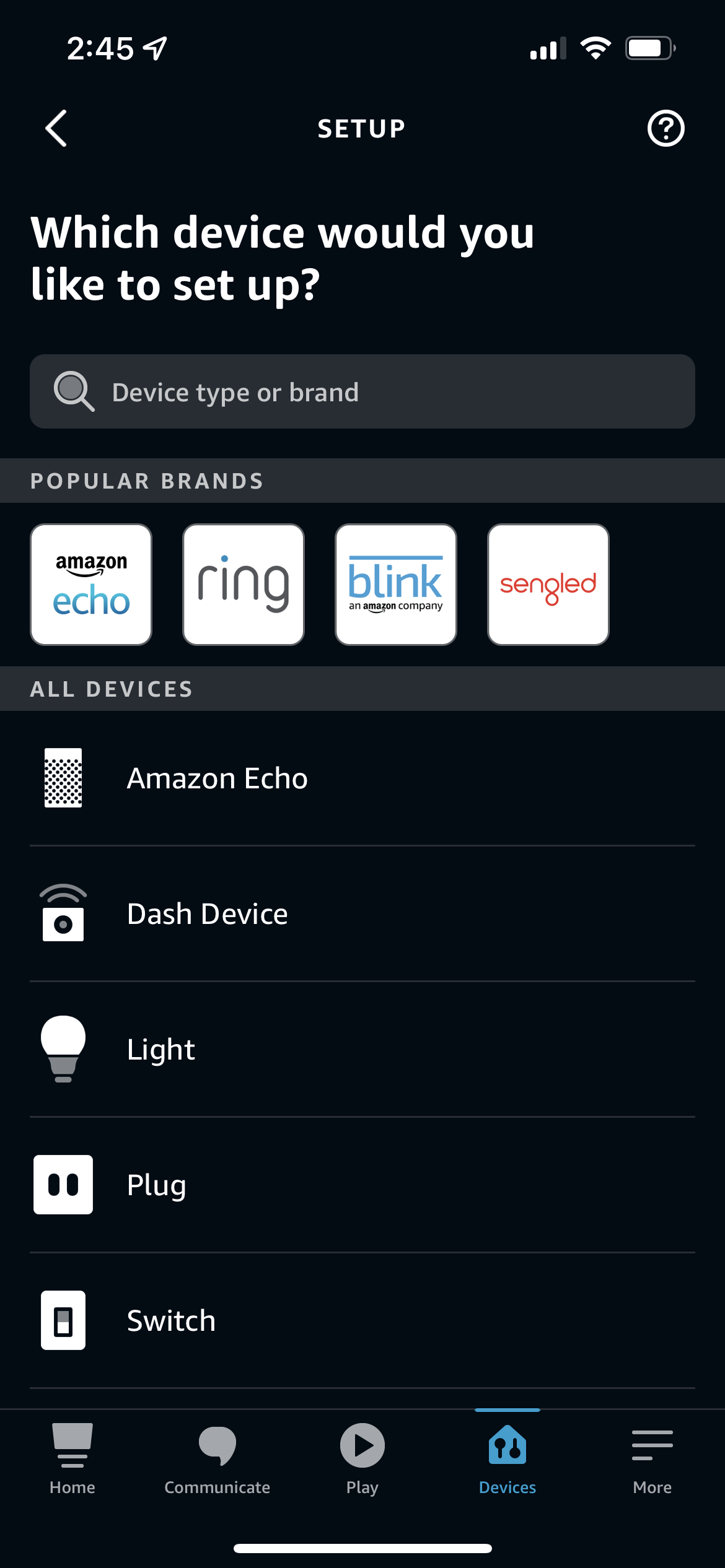725x1568 pixels.
Task: Open the help question mark icon
Action: click(666, 129)
